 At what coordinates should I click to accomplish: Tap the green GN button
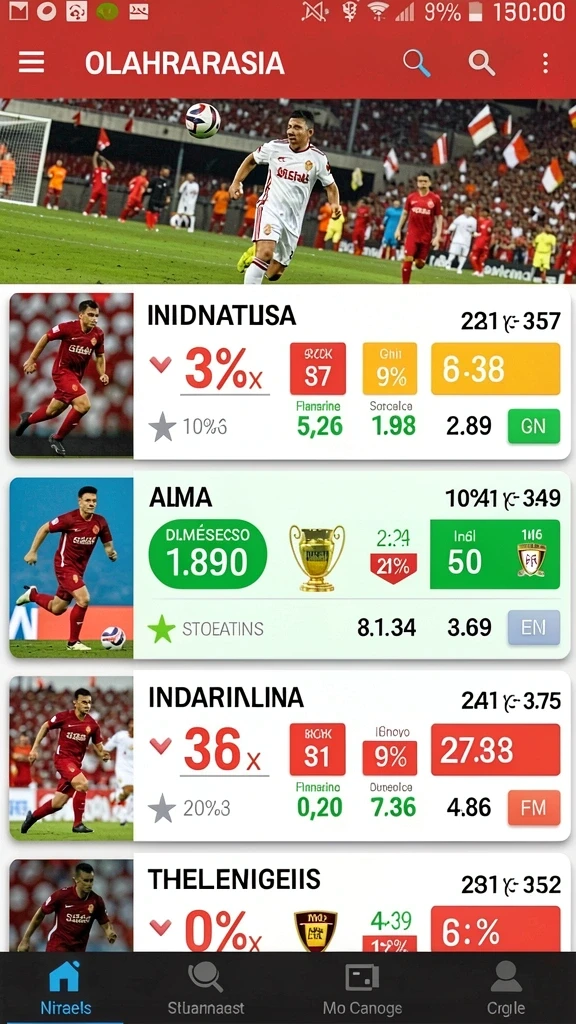(534, 426)
